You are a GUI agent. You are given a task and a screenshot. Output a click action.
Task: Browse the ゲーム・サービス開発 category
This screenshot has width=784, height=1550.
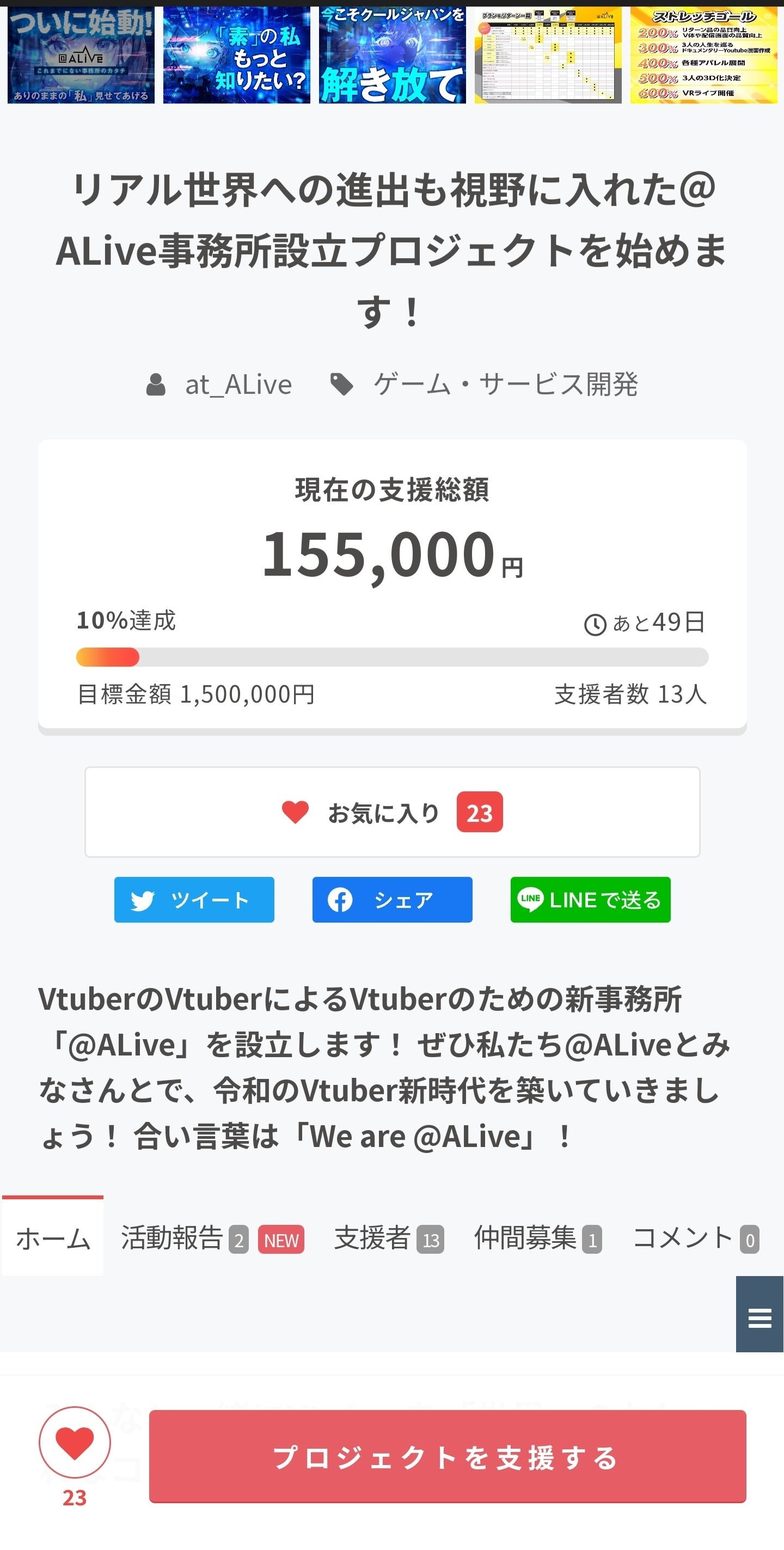[x=504, y=385]
